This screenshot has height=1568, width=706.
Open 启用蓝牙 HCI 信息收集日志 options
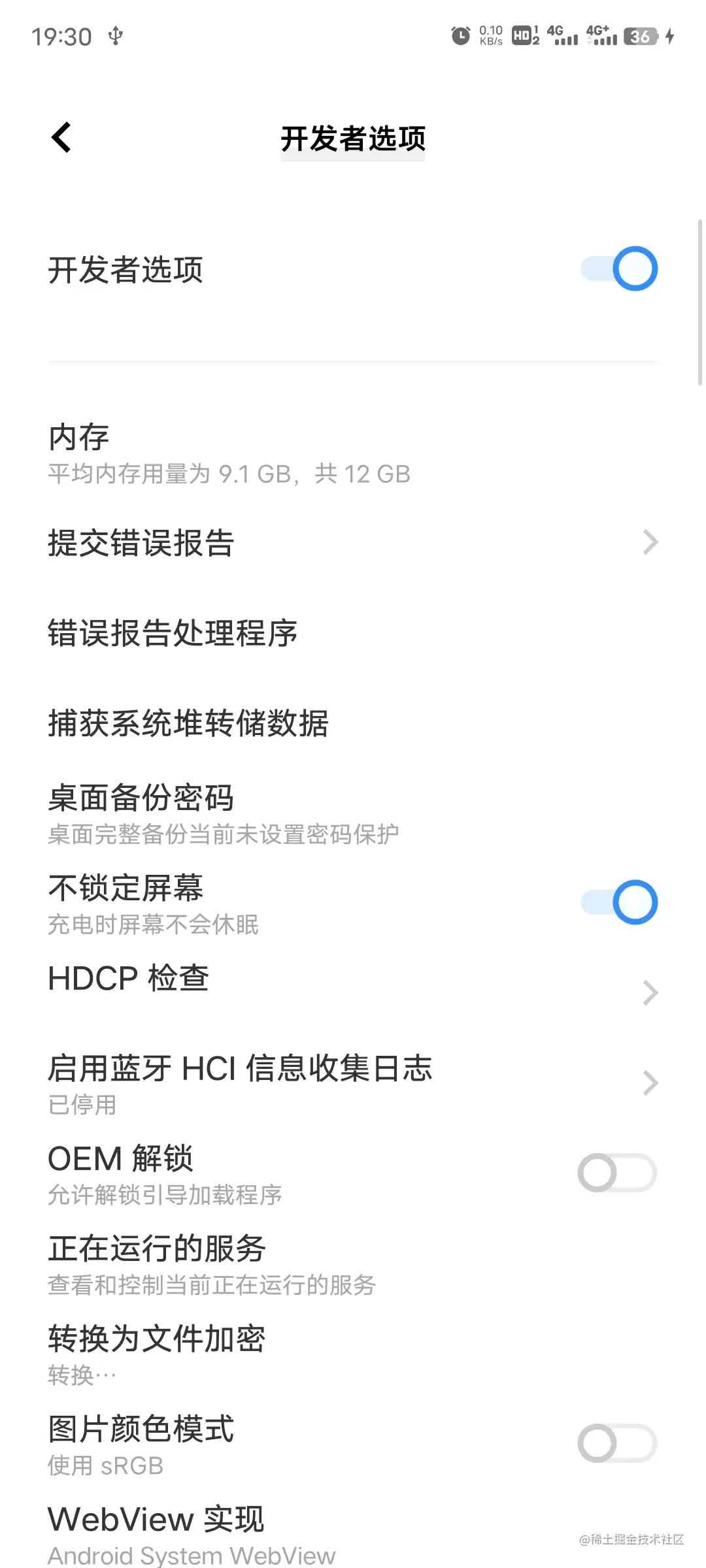pos(649,1084)
